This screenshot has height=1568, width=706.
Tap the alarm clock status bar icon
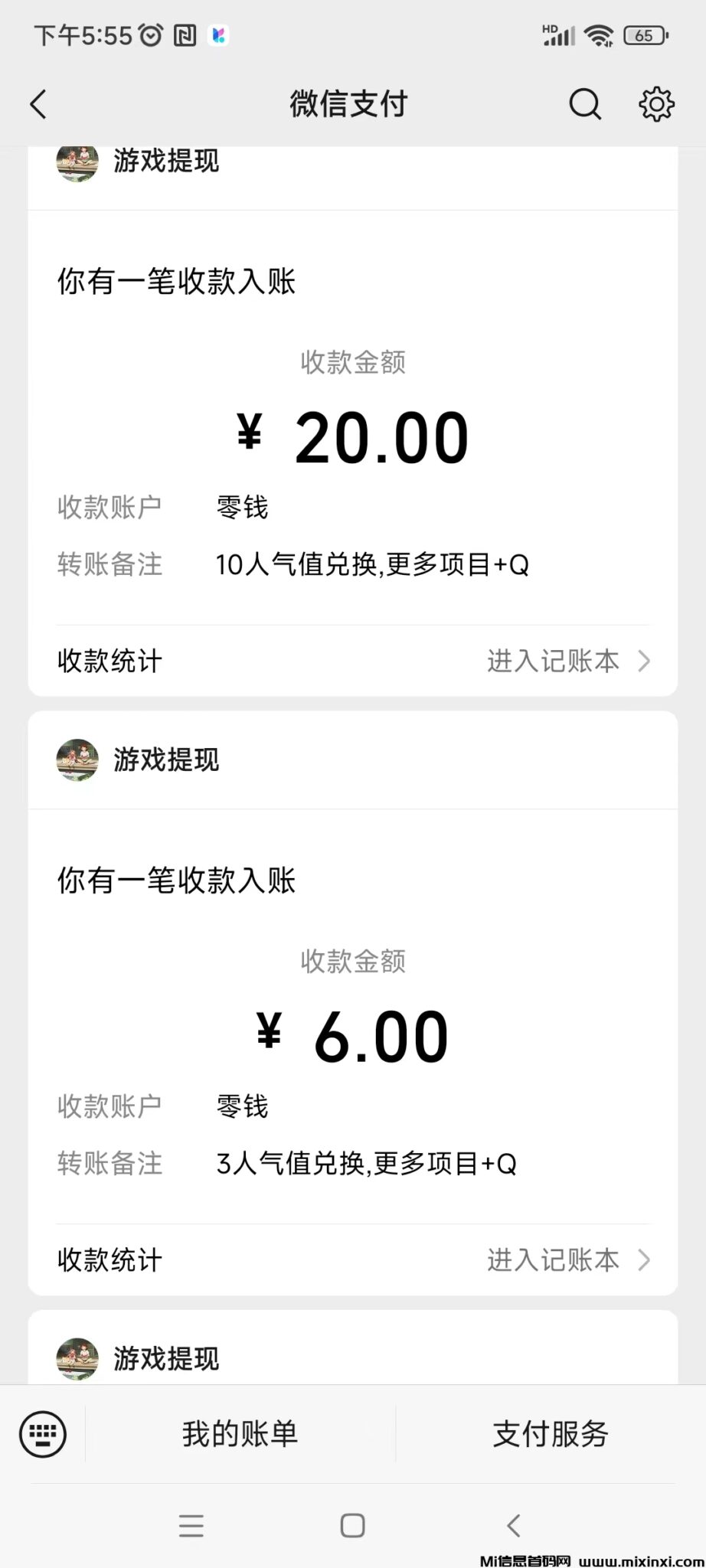point(150,34)
